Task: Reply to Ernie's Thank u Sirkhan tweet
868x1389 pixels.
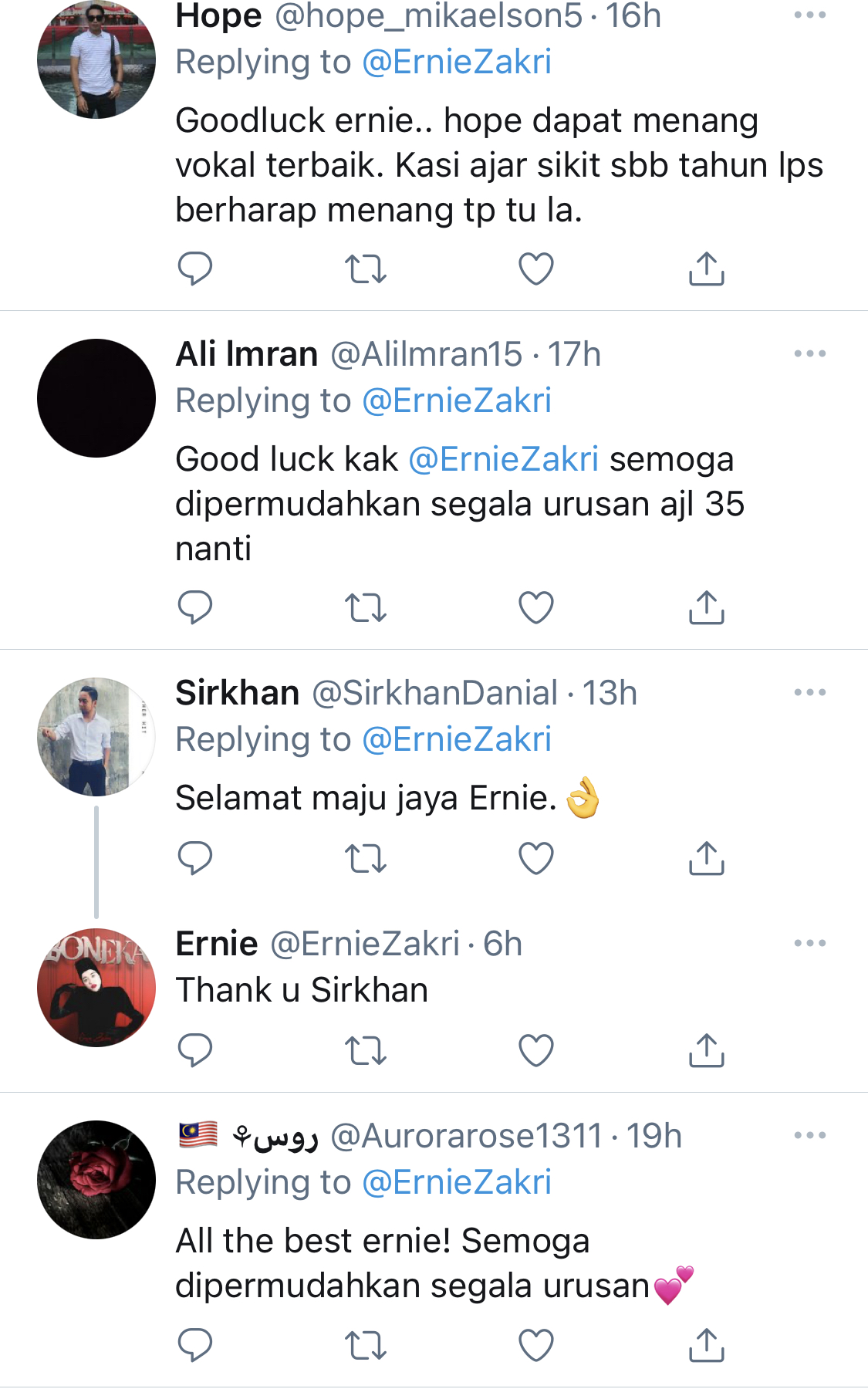Action: click(x=194, y=1050)
